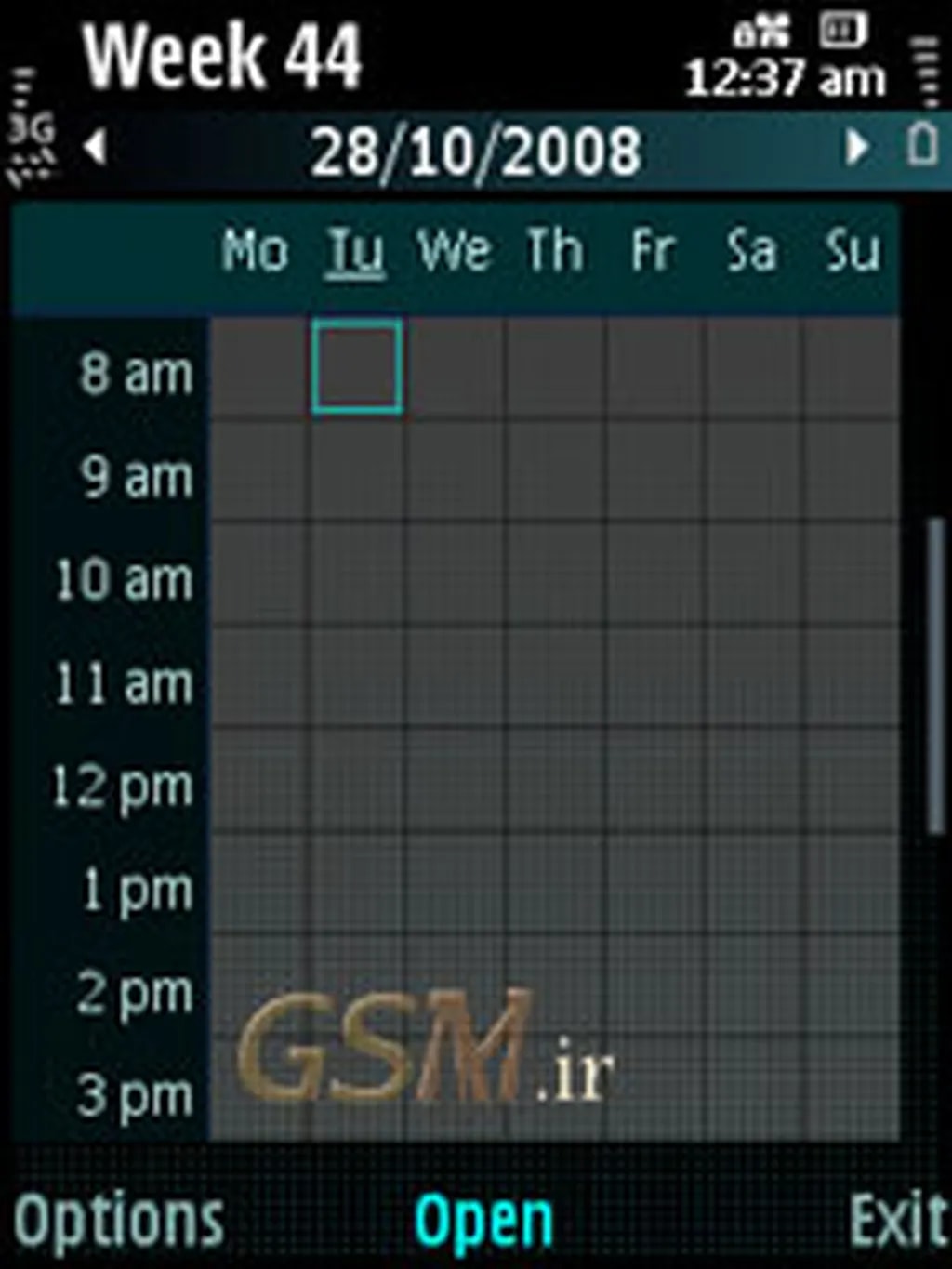The width and height of the screenshot is (952, 1269).
Task: Select the Friday column header
Action: point(653,251)
